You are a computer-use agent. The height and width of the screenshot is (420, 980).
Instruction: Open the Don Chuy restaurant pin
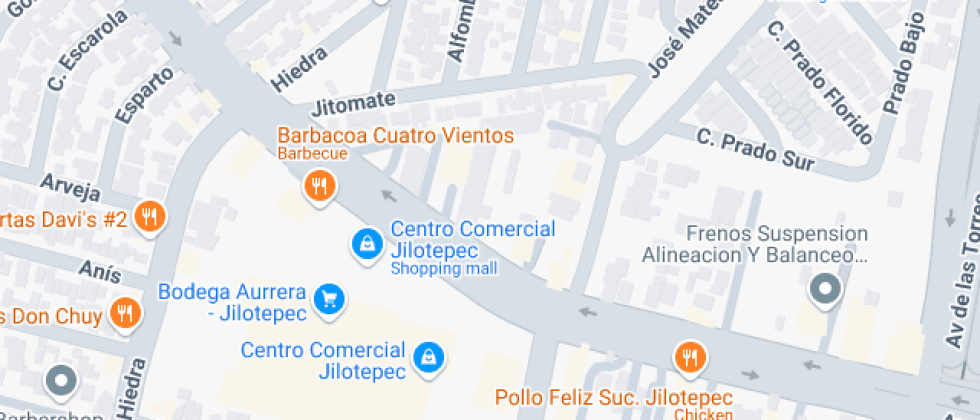(126, 313)
